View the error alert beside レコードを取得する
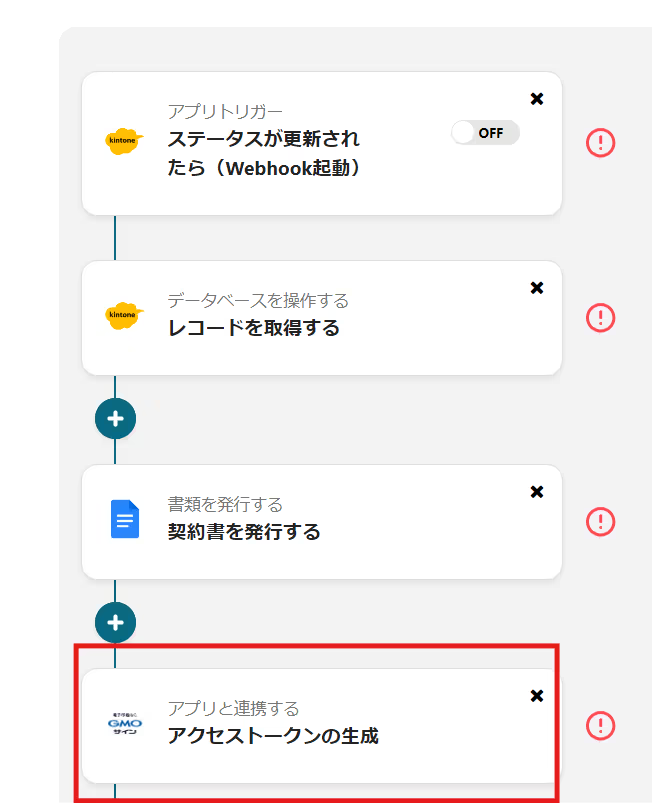Viewport: 652px width, 803px height. click(600, 318)
